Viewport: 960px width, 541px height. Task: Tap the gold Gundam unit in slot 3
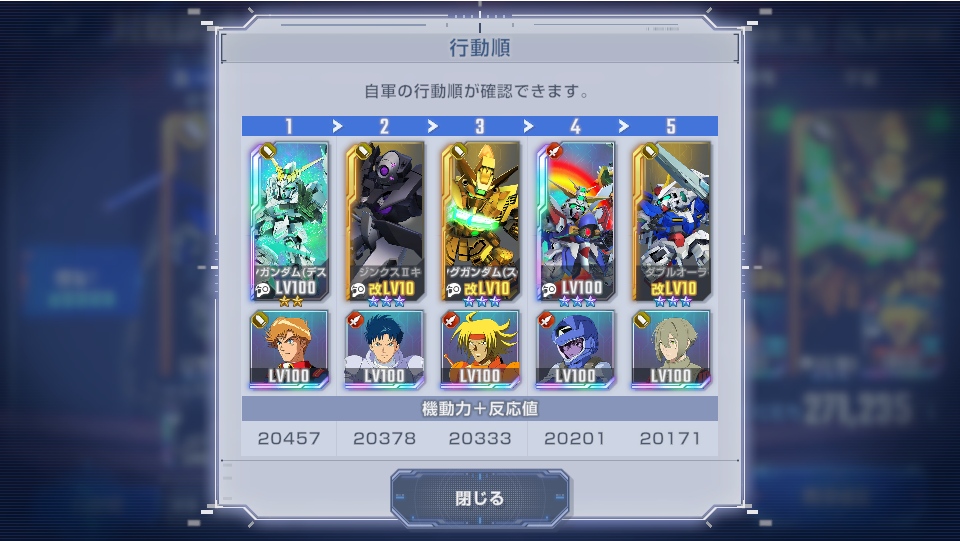[480, 222]
